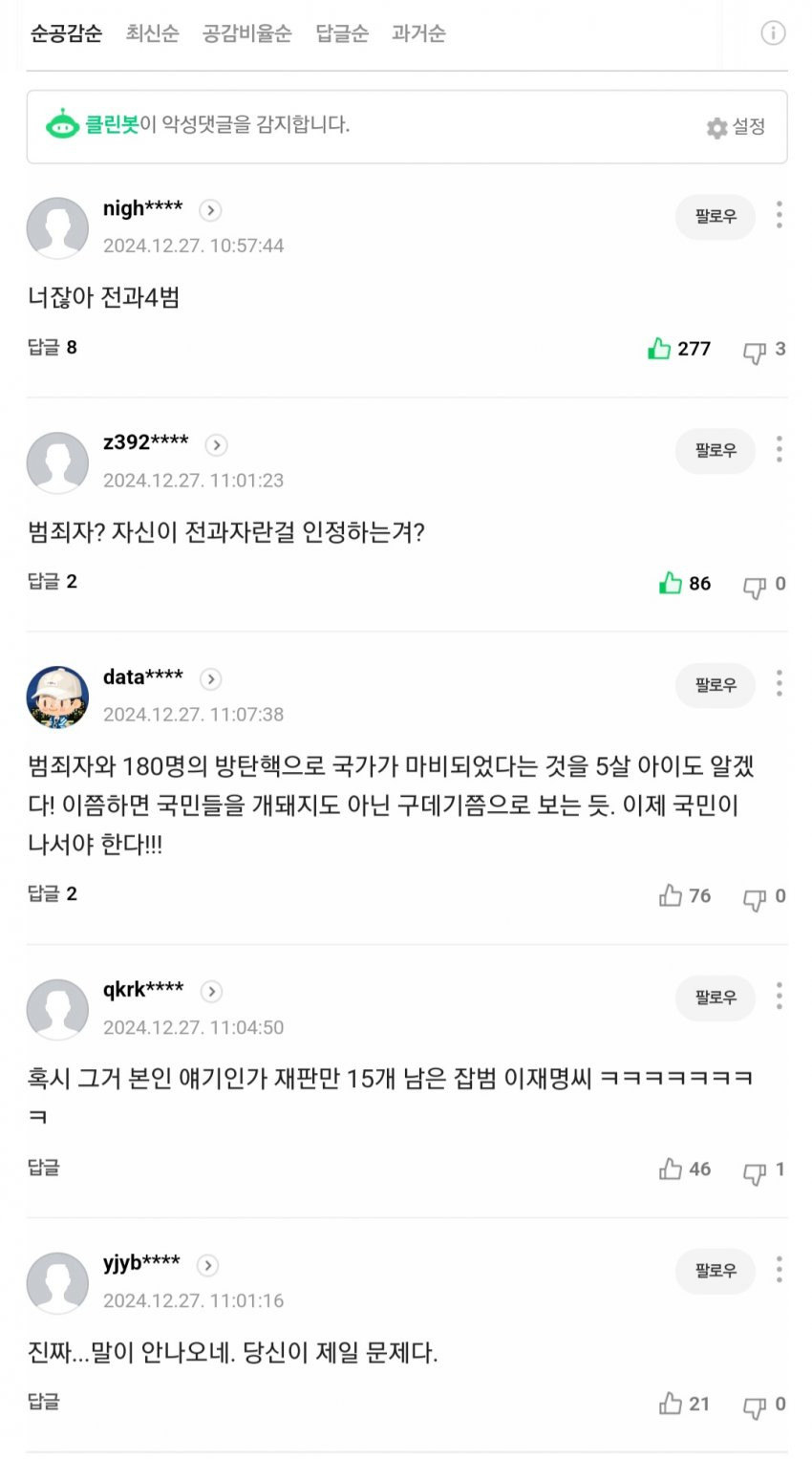Open overflow menu on nigh**** comment
This screenshot has width=812, height=1459.
click(780, 215)
